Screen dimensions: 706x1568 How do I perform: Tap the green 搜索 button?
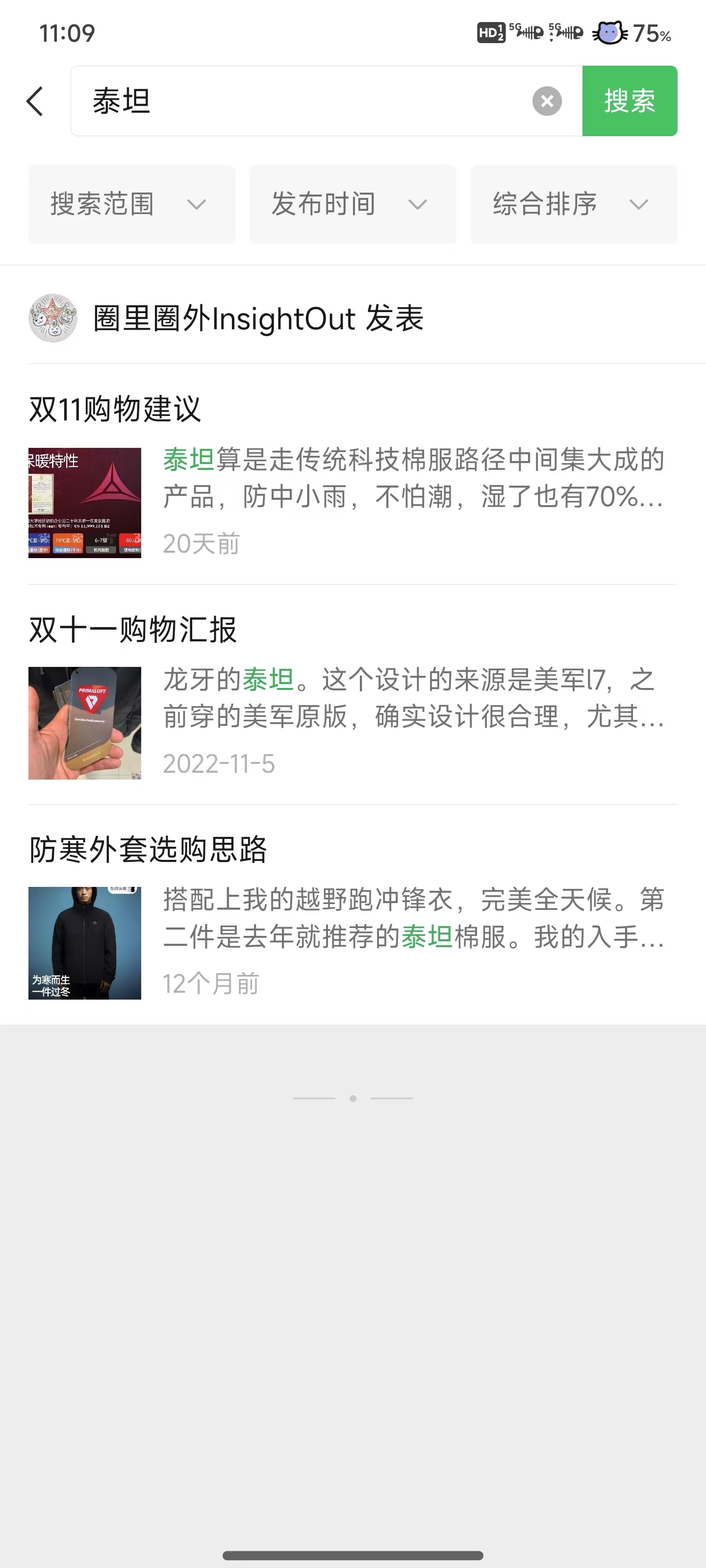(x=629, y=101)
